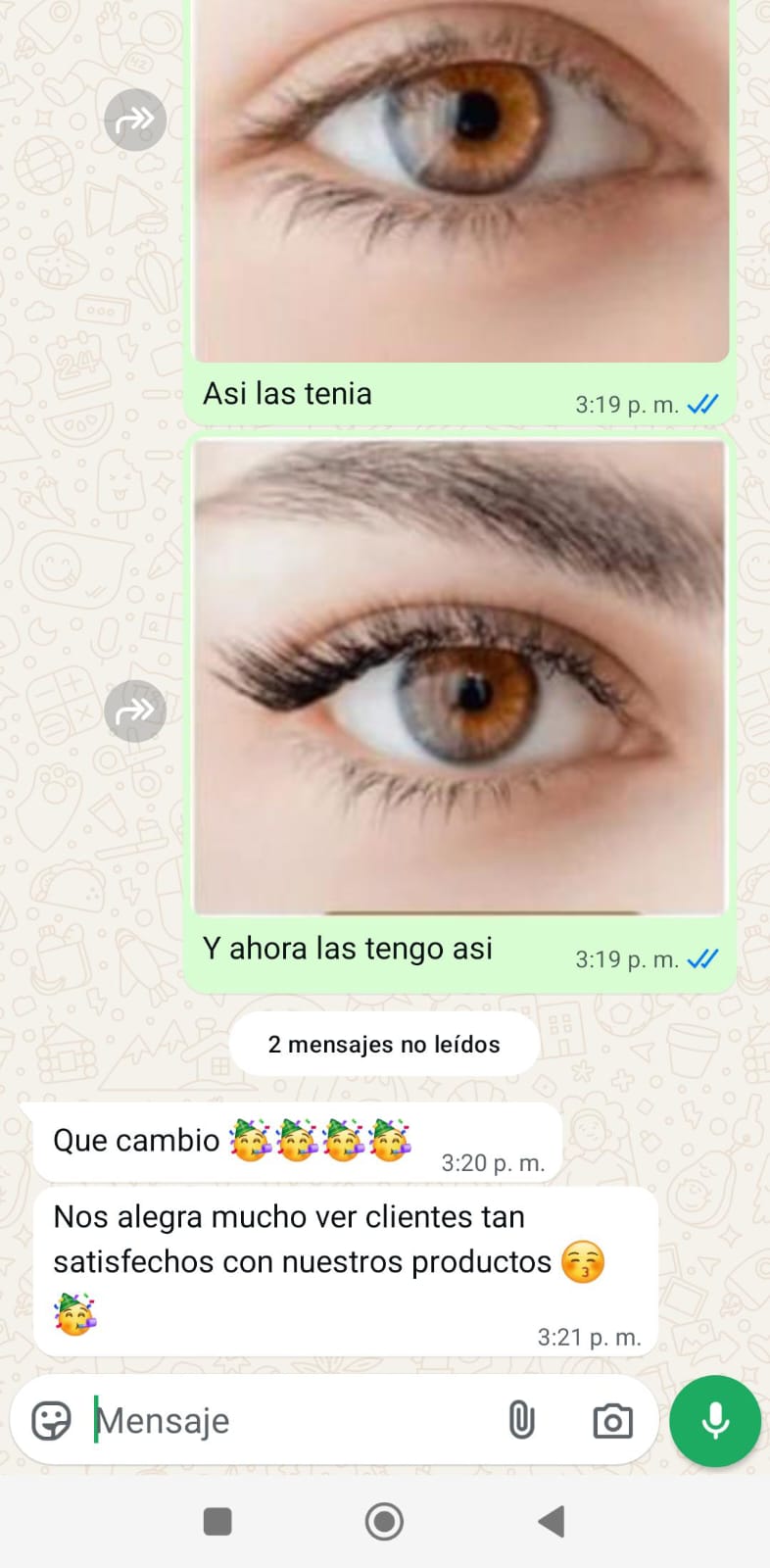Screen dimensions: 770x1568
Task: Attach a file with the paperclip
Action: tap(521, 1420)
